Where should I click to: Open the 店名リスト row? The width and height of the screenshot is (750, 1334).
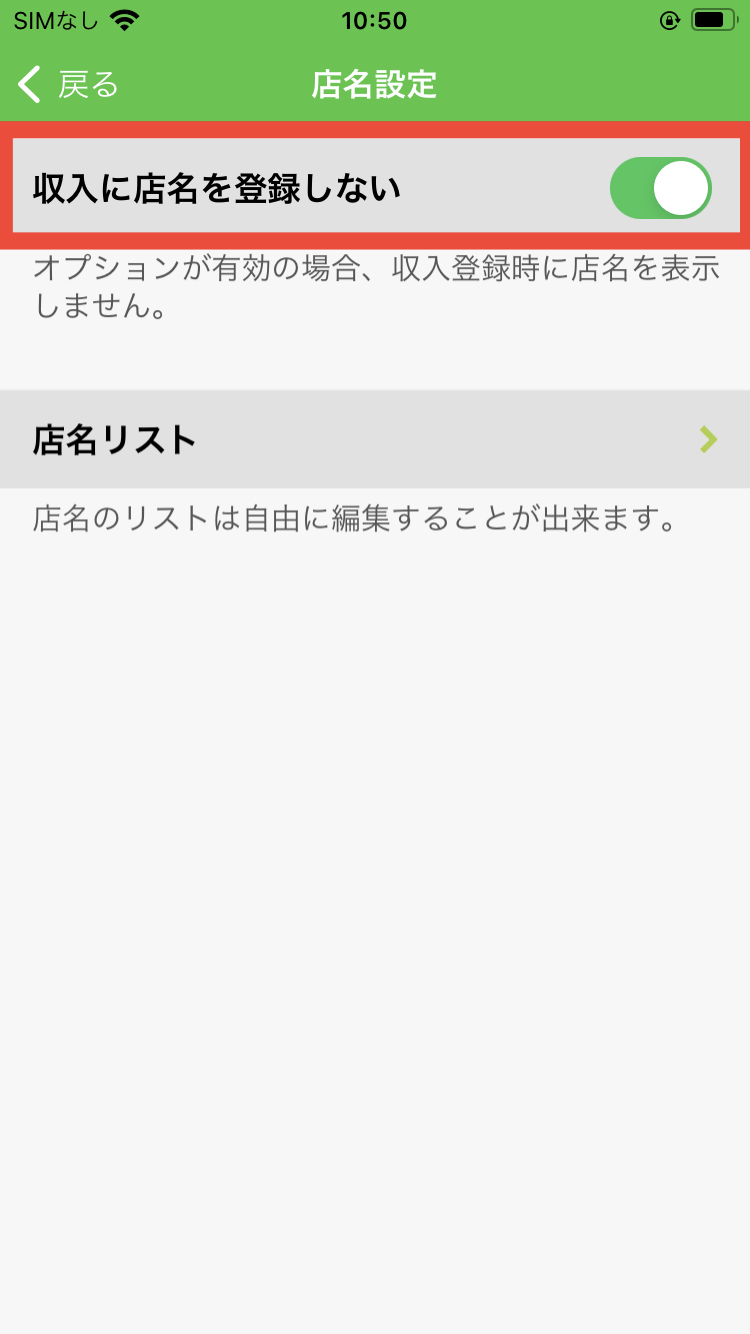tap(375, 440)
